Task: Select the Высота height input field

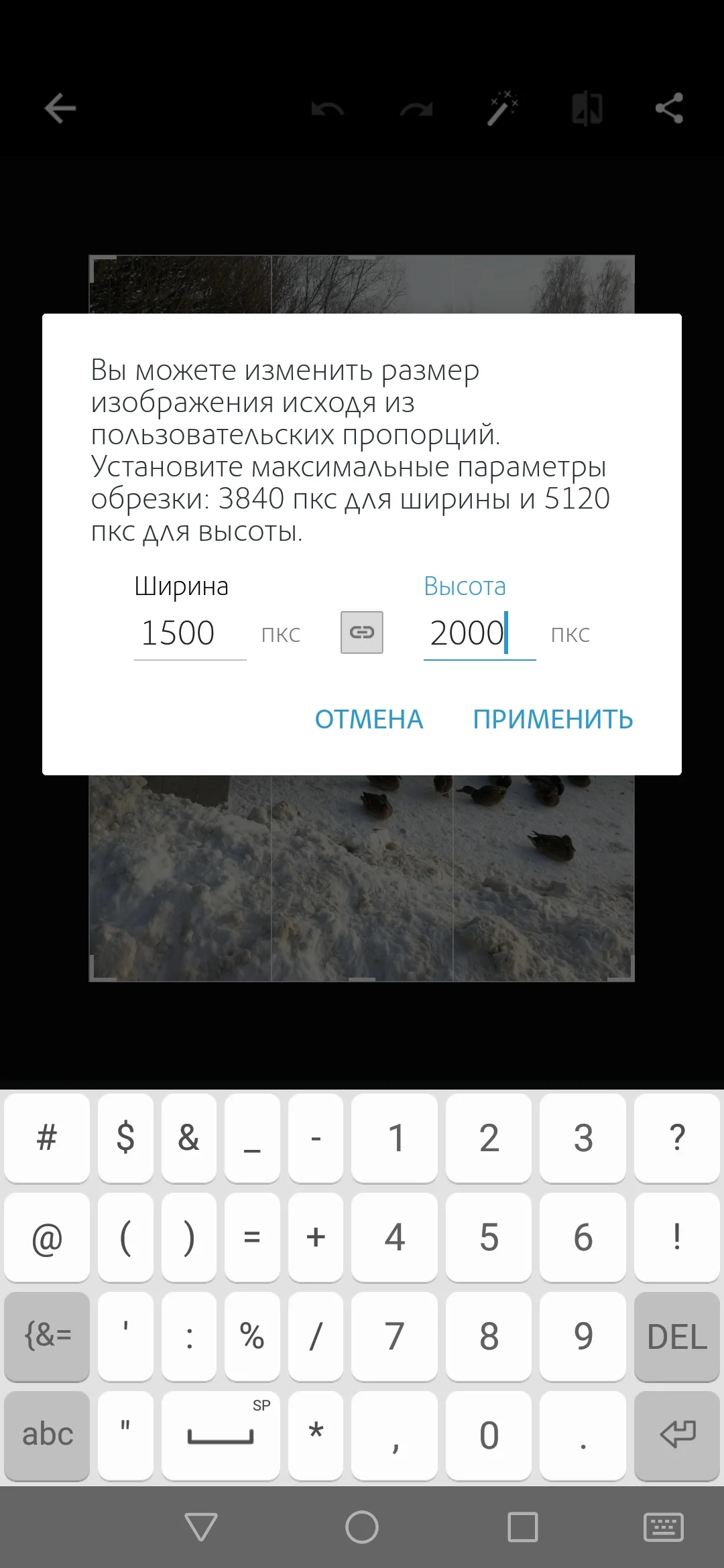Action: [479, 633]
